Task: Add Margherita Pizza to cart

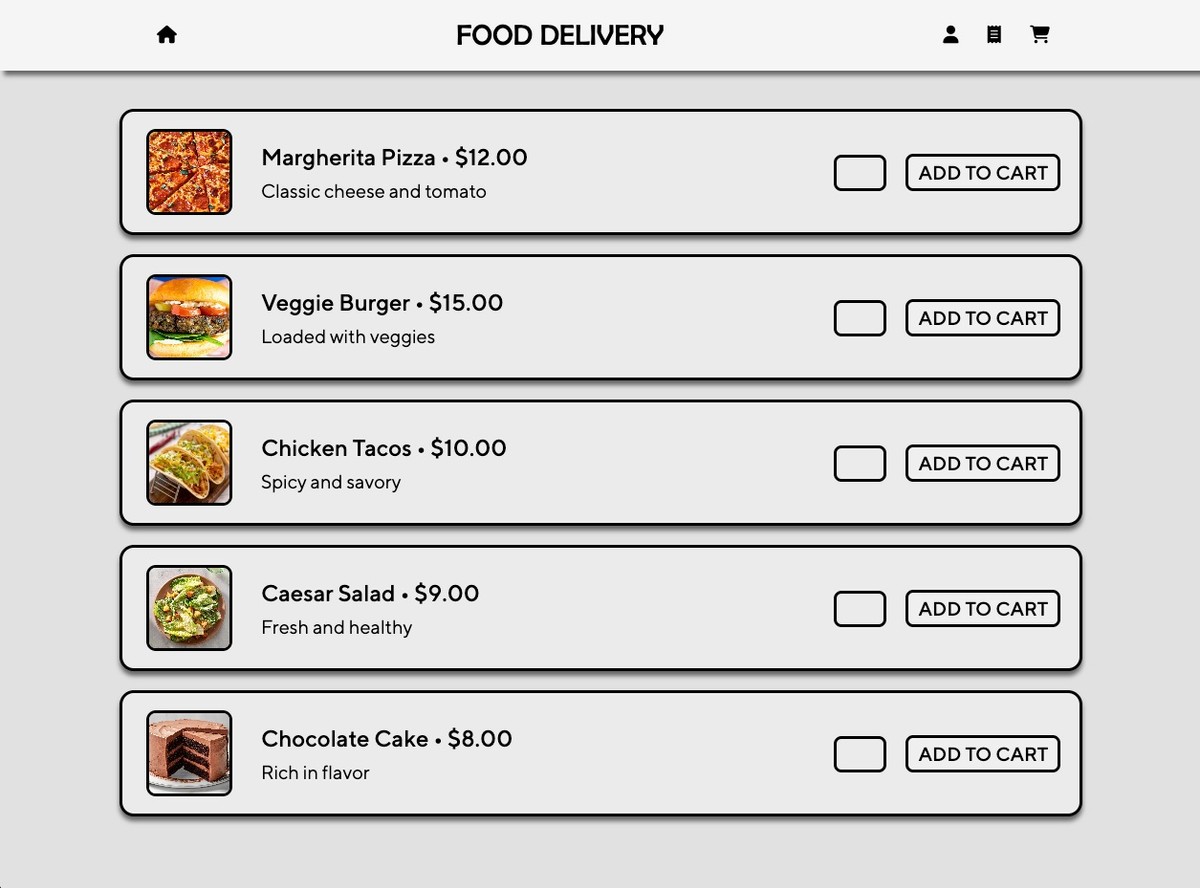Action: click(x=982, y=173)
